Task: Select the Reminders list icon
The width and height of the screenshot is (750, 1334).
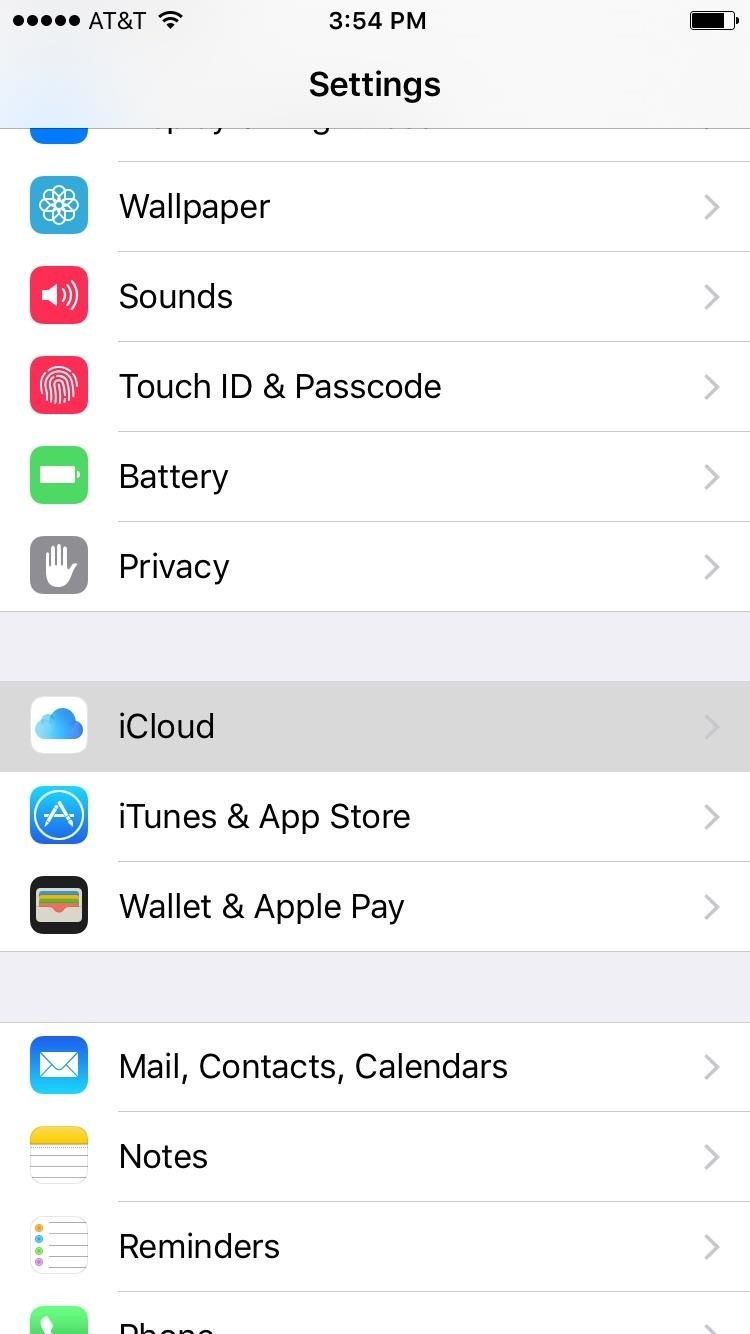Action: 59,1246
